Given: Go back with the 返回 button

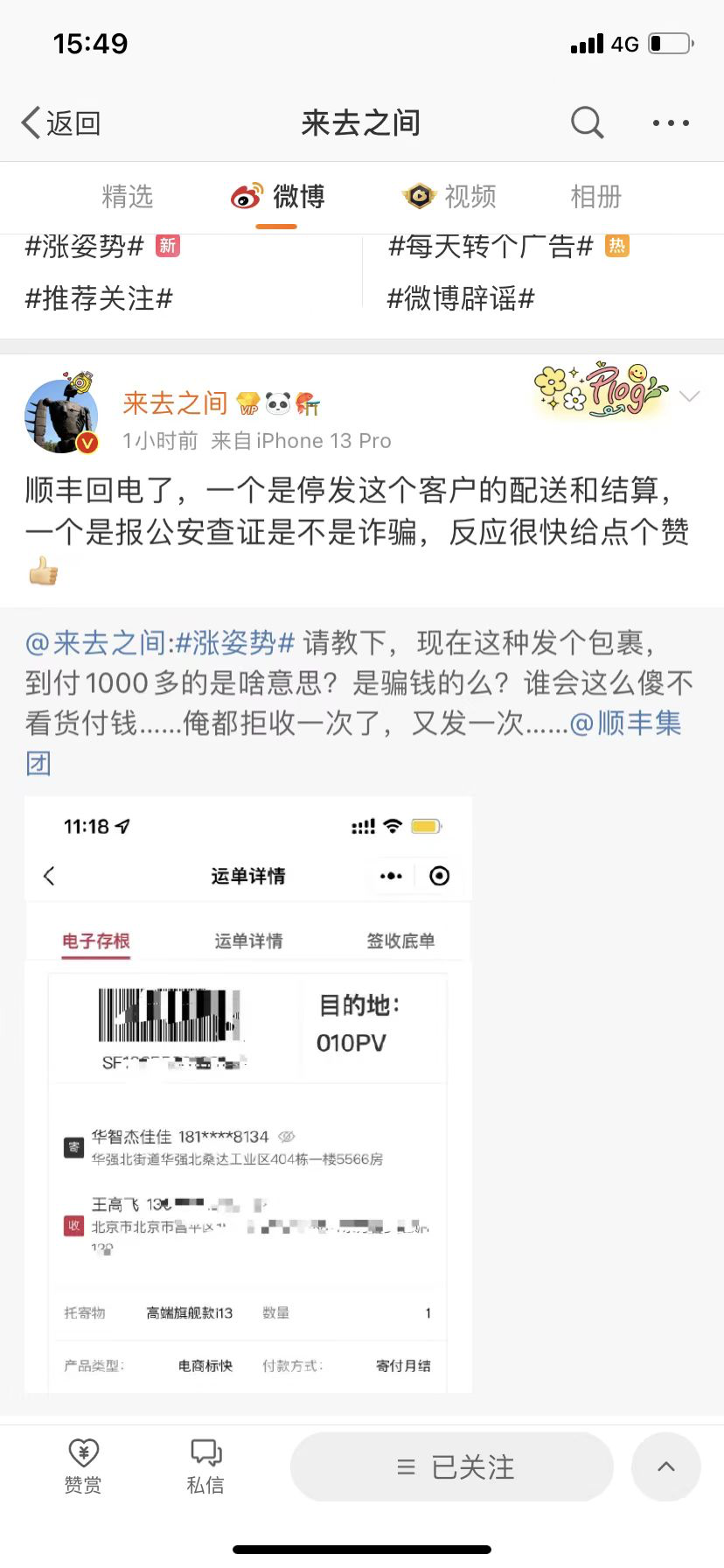Looking at the screenshot, I should (61, 123).
